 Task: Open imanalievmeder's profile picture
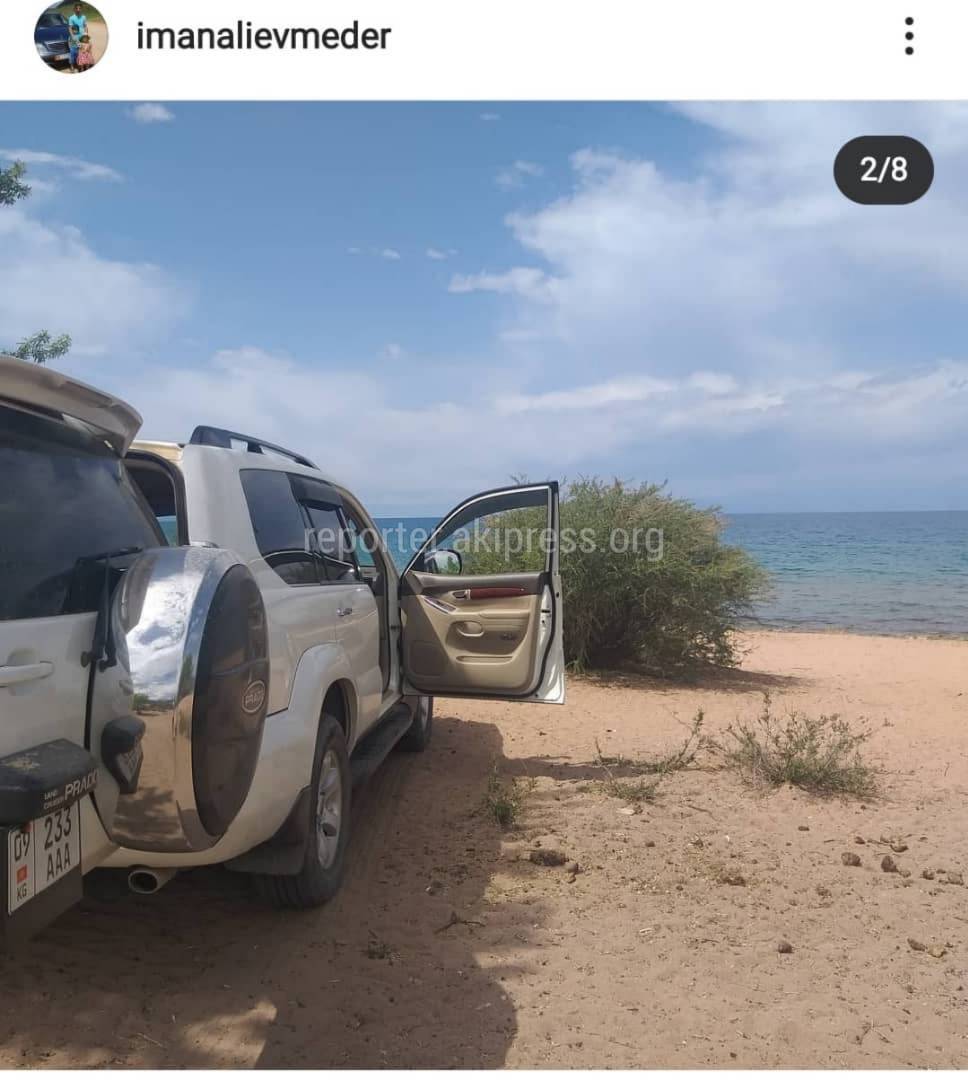(x=70, y=36)
